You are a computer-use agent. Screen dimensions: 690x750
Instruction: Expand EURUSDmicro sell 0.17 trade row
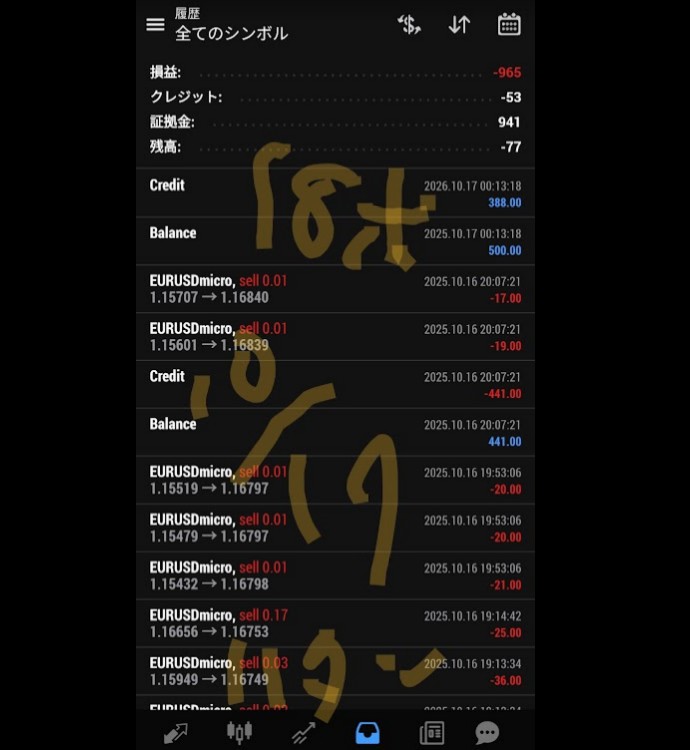tap(335, 624)
